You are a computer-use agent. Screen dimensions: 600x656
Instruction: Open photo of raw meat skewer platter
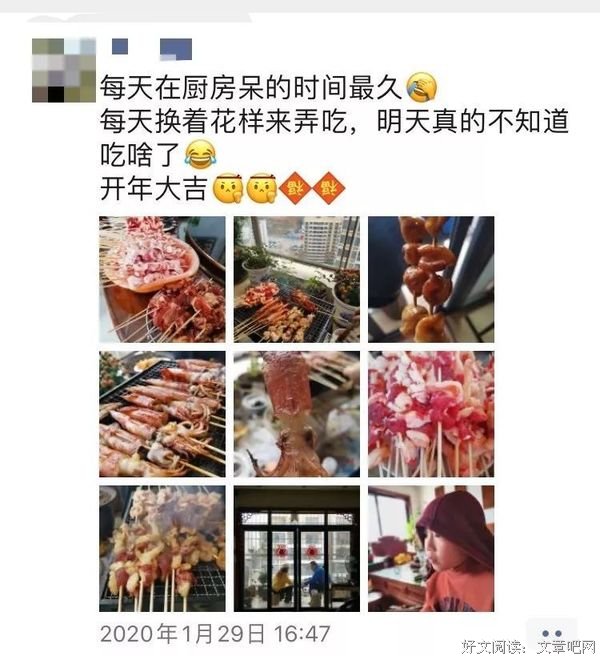(162, 279)
